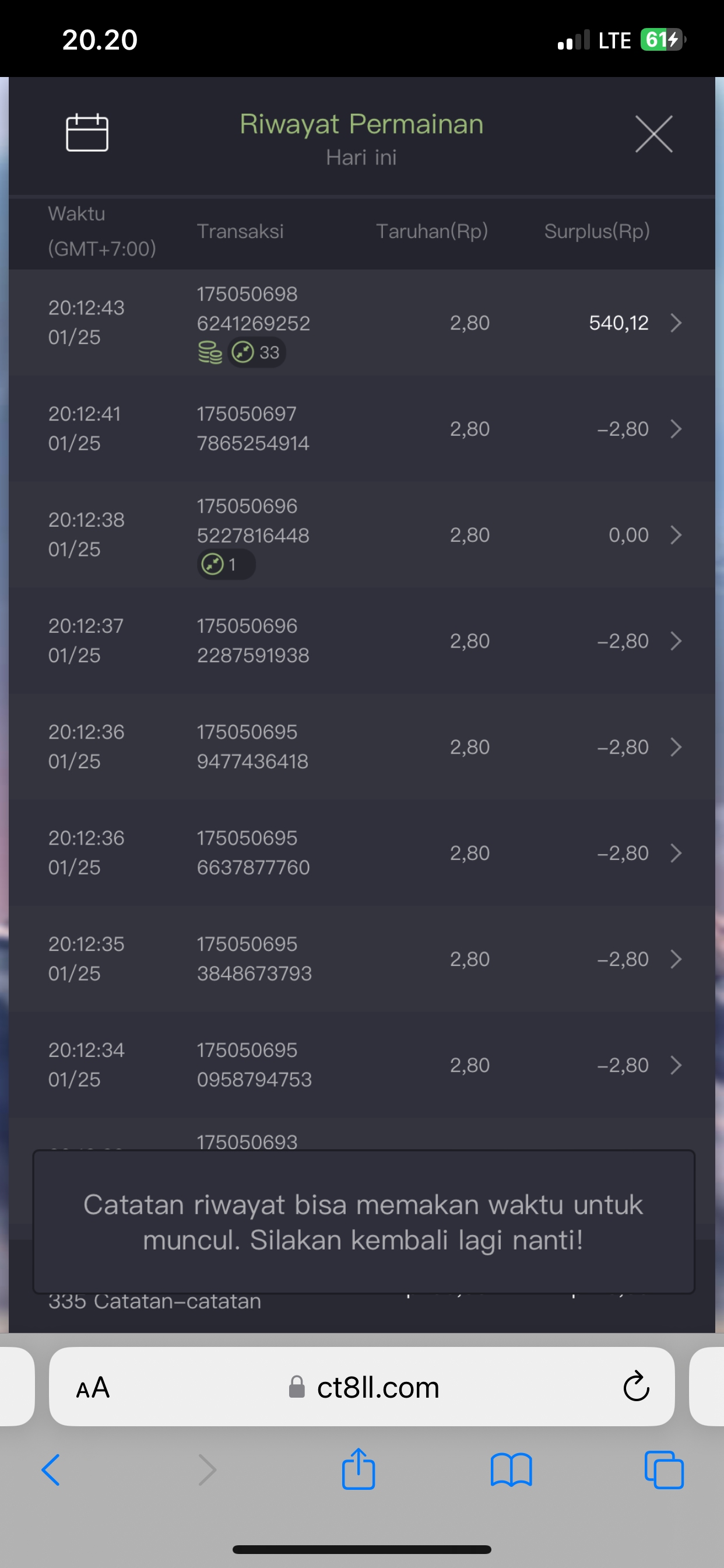Close the Riwayat Permainan panel
Image resolution: width=724 pixels, height=1568 pixels.
[x=653, y=134]
